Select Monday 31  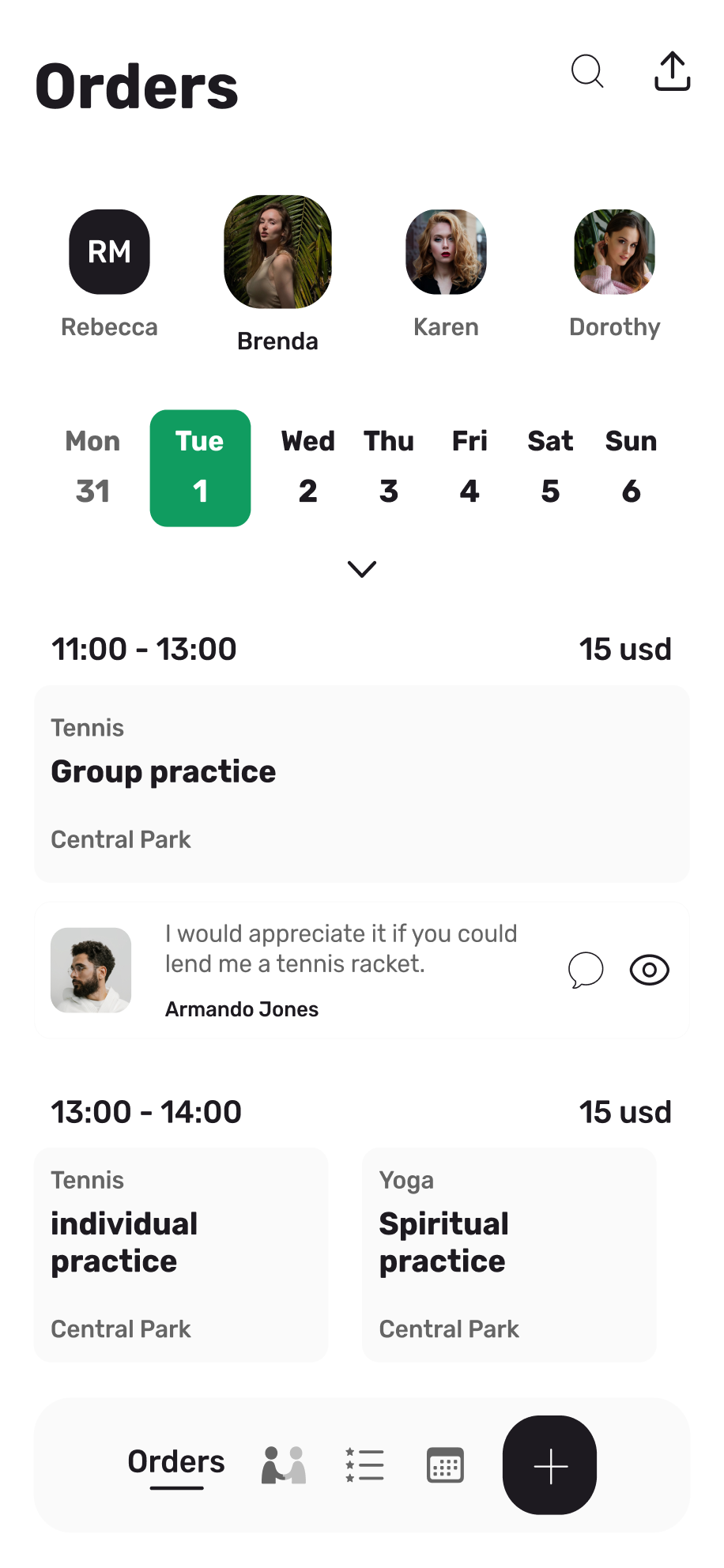pyautogui.click(x=93, y=467)
